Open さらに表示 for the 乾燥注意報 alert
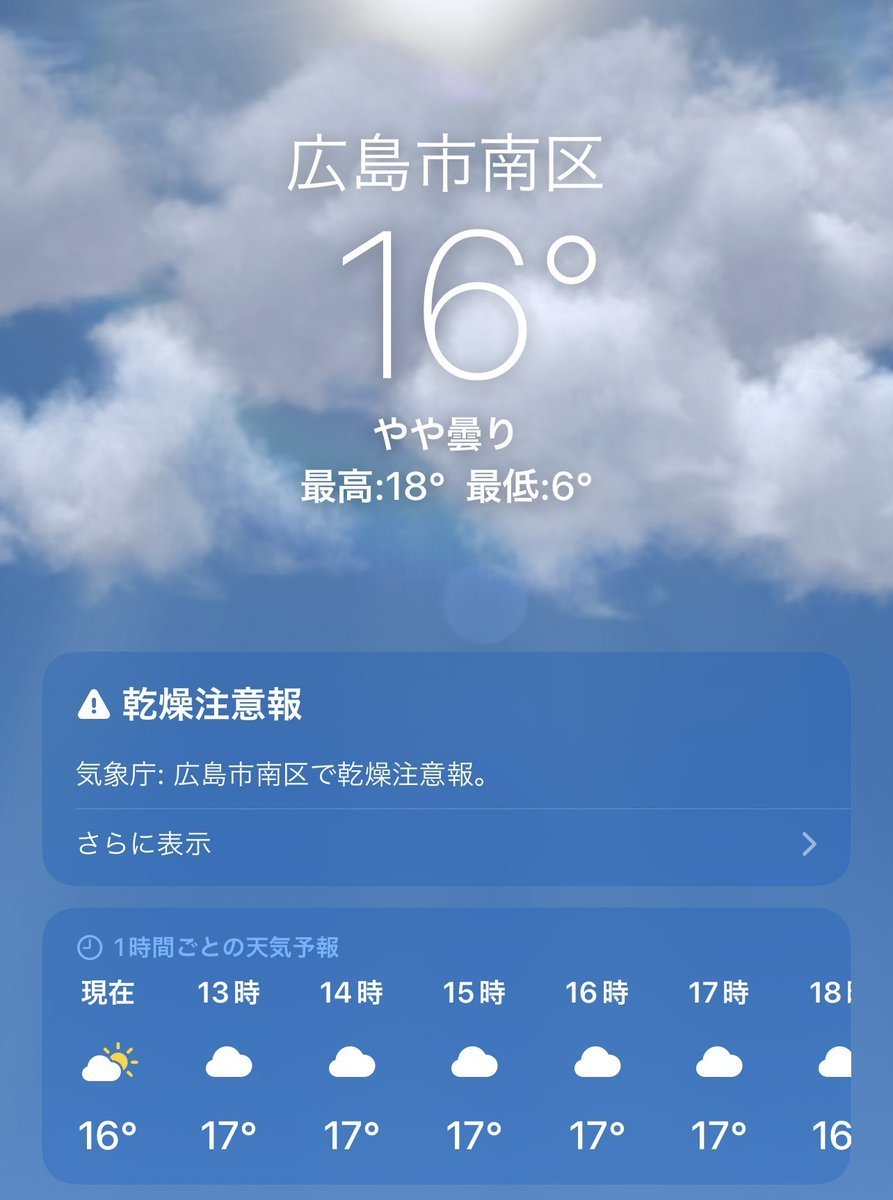This screenshot has width=893, height=1200. pyautogui.click(x=446, y=845)
